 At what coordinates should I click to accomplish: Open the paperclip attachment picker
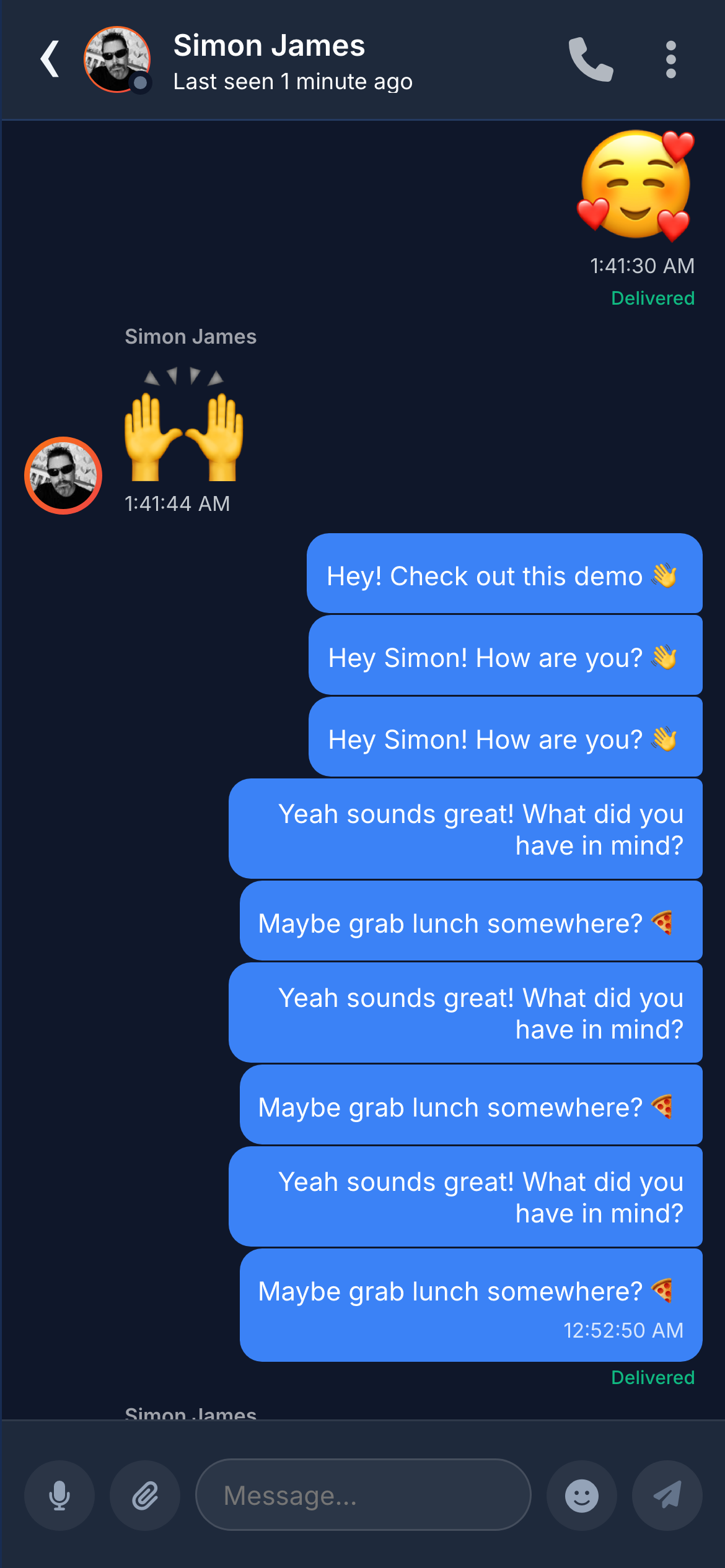click(145, 1496)
